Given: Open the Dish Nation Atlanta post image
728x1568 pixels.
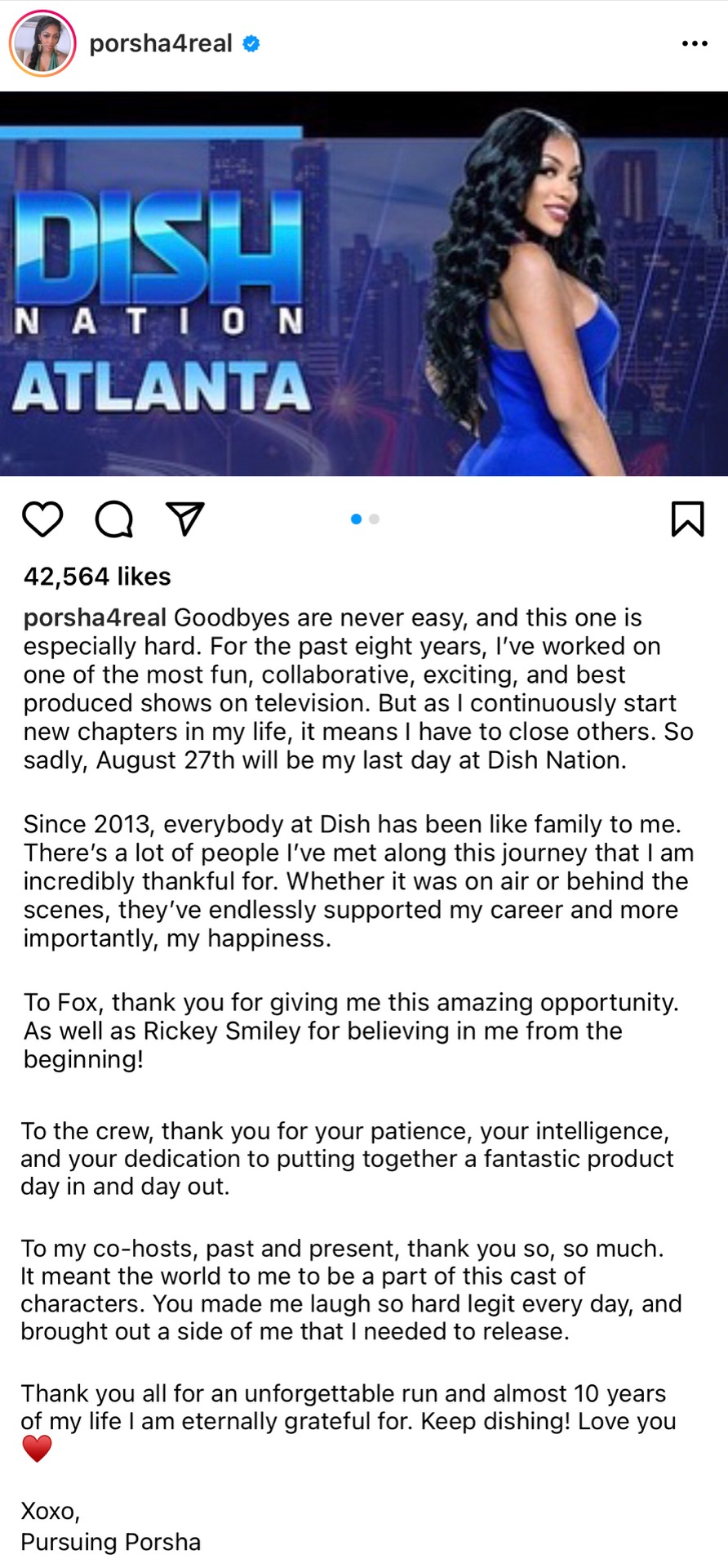Looking at the screenshot, I should [364, 283].
